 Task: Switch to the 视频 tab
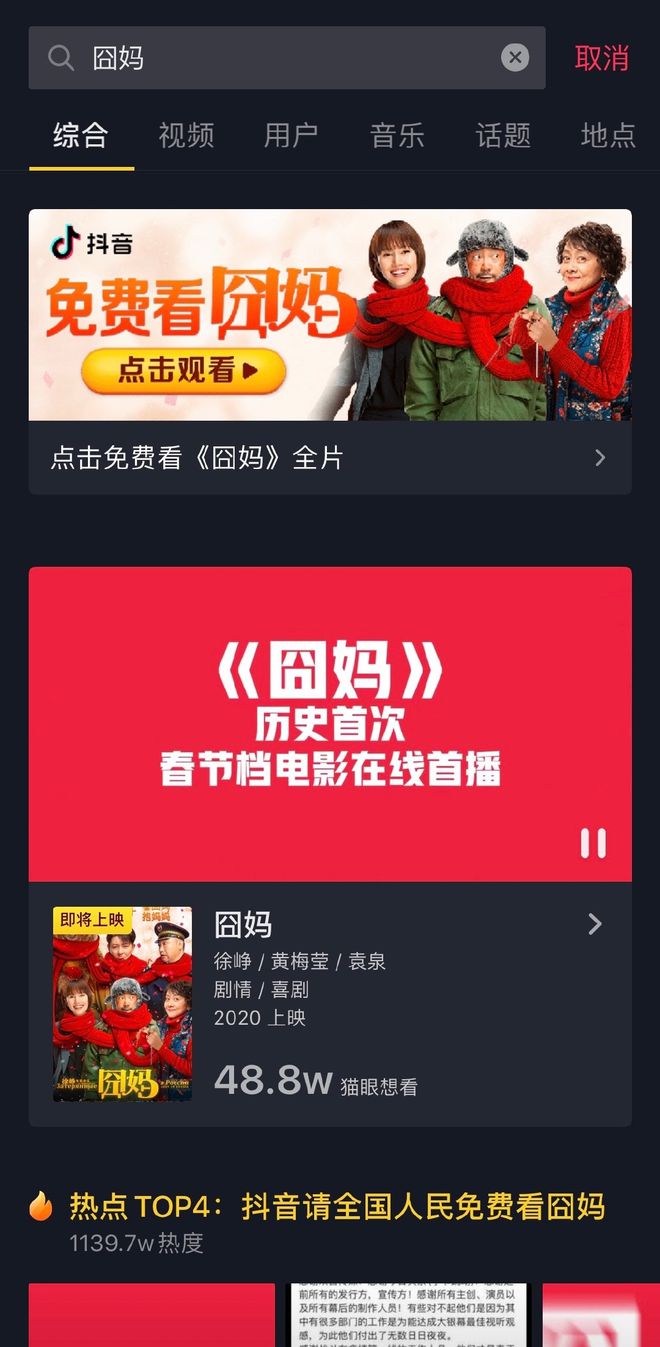click(186, 135)
